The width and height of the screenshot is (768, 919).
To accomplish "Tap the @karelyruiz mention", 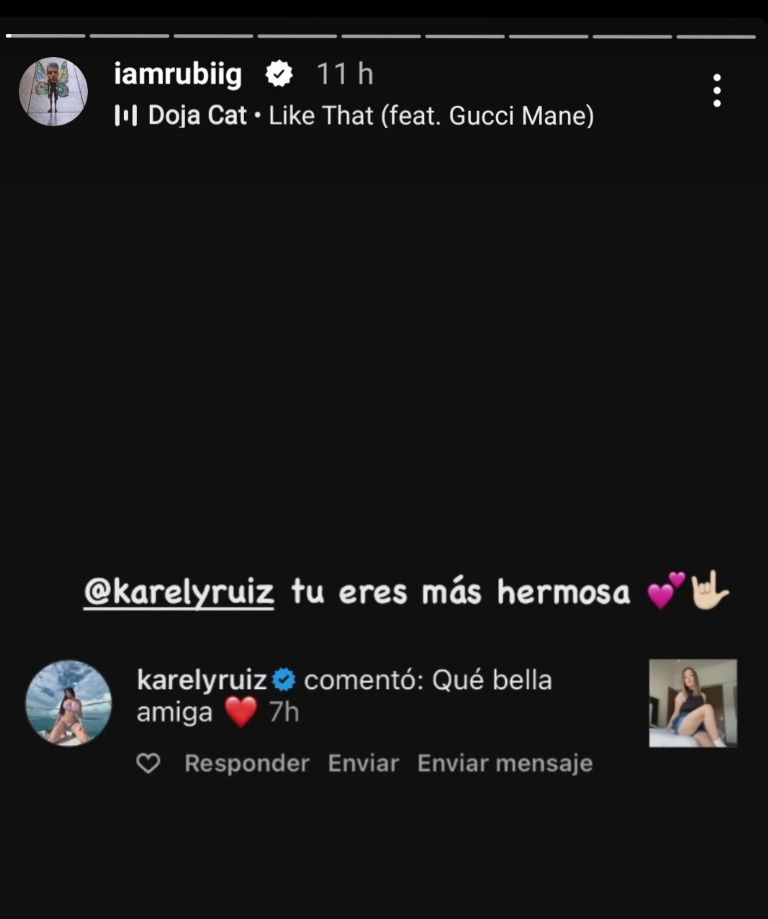I will click(179, 592).
